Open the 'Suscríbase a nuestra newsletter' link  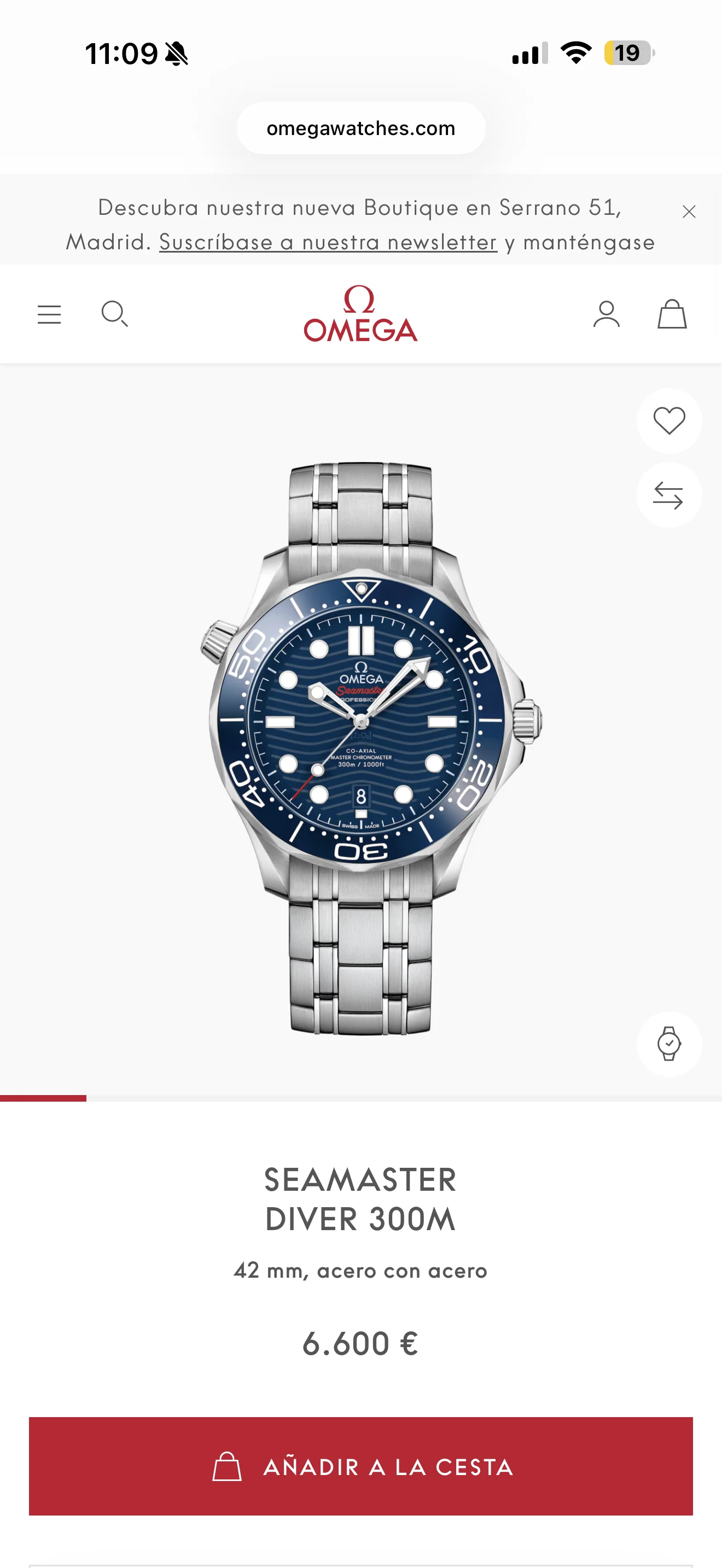coord(328,242)
